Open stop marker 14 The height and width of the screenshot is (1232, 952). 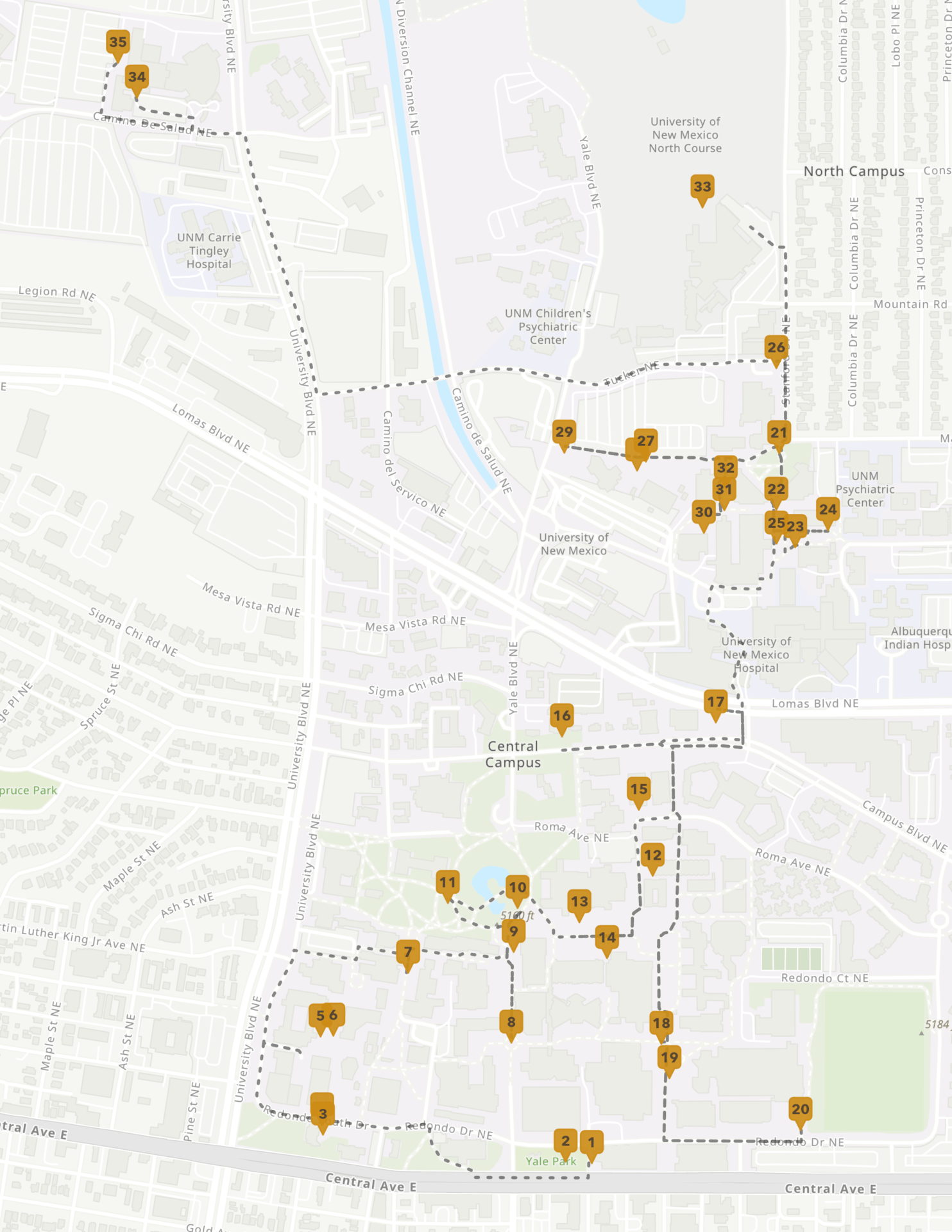(607, 938)
